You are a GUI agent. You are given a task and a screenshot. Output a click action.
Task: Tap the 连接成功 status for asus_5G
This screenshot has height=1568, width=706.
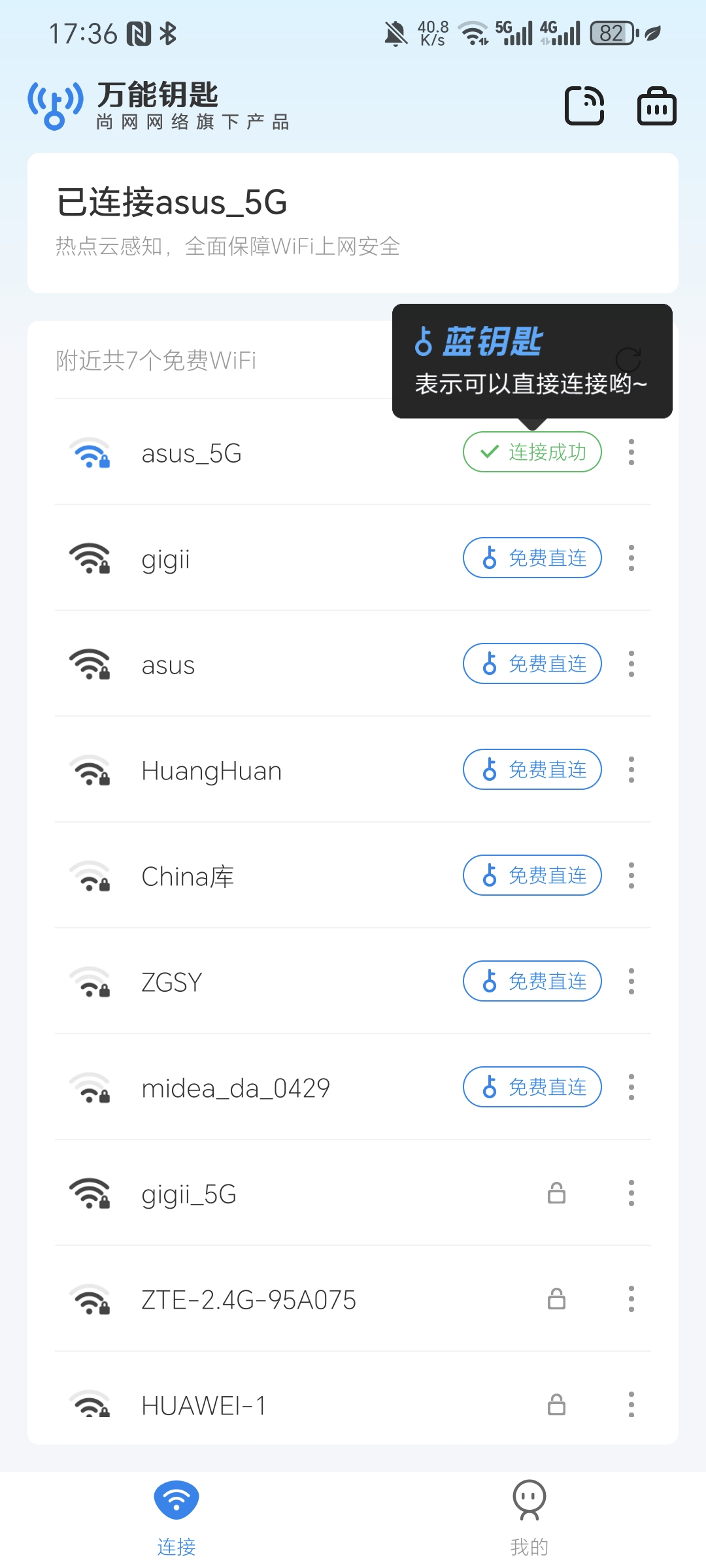pos(532,452)
